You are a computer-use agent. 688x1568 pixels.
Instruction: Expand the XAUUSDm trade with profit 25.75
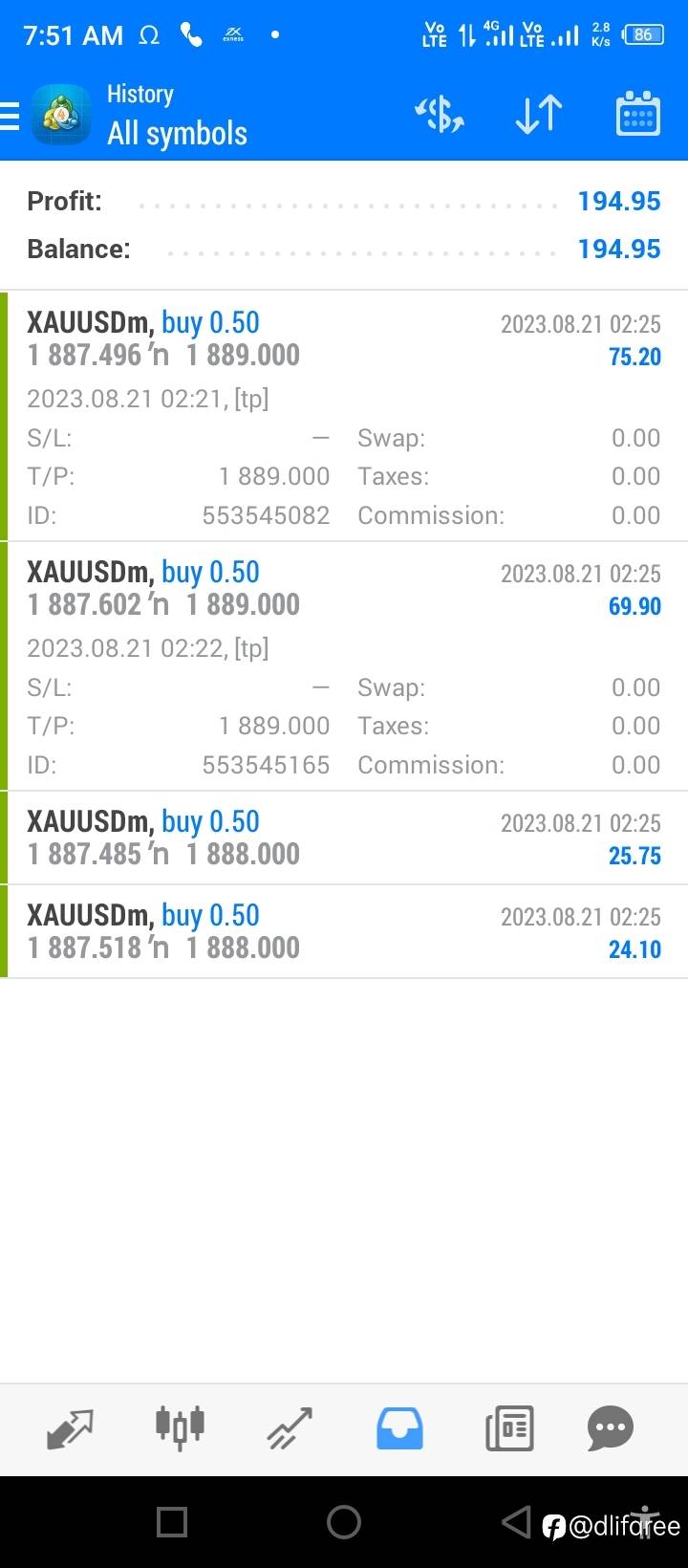click(x=344, y=838)
